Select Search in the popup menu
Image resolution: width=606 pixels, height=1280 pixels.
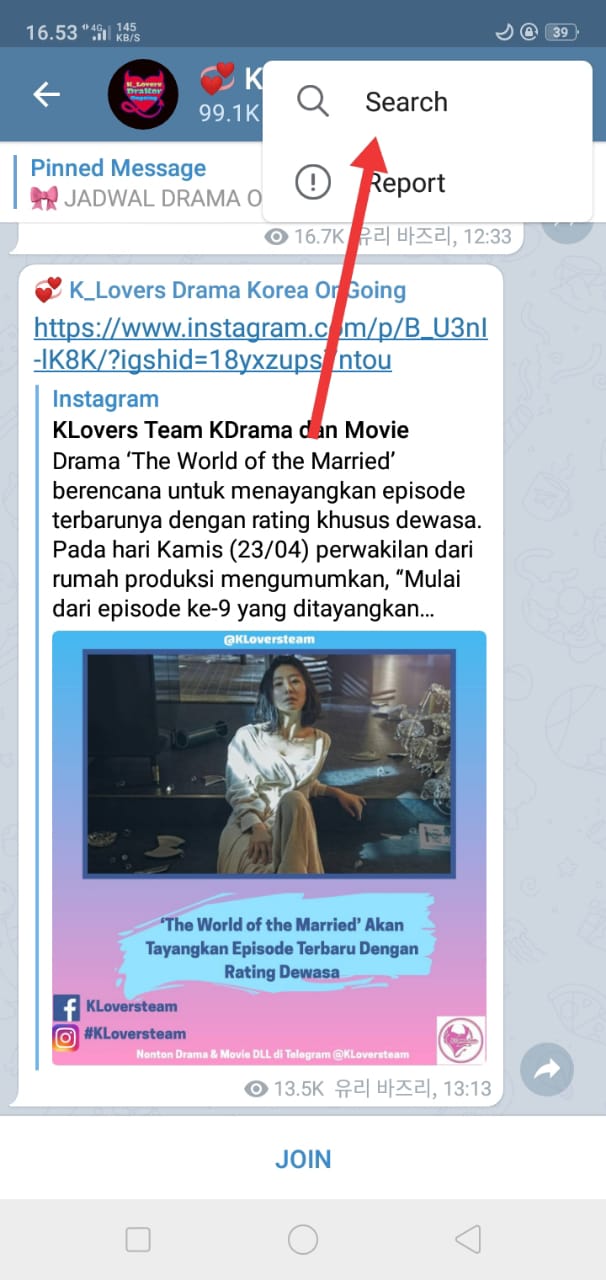point(405,102)
